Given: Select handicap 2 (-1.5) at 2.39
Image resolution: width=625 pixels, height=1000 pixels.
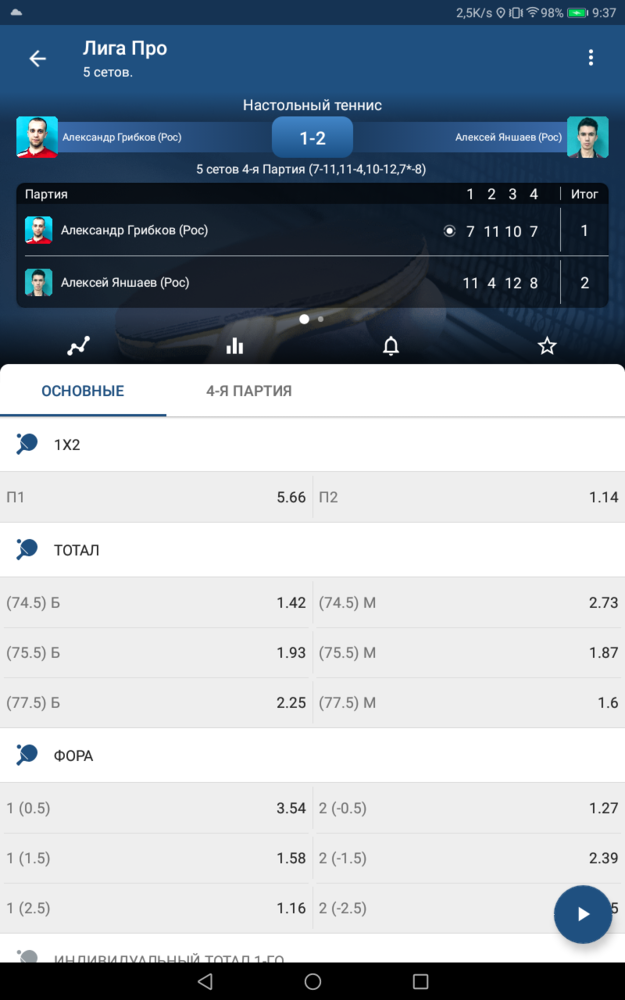Looking at the screenshot, I should pos(469,858).
